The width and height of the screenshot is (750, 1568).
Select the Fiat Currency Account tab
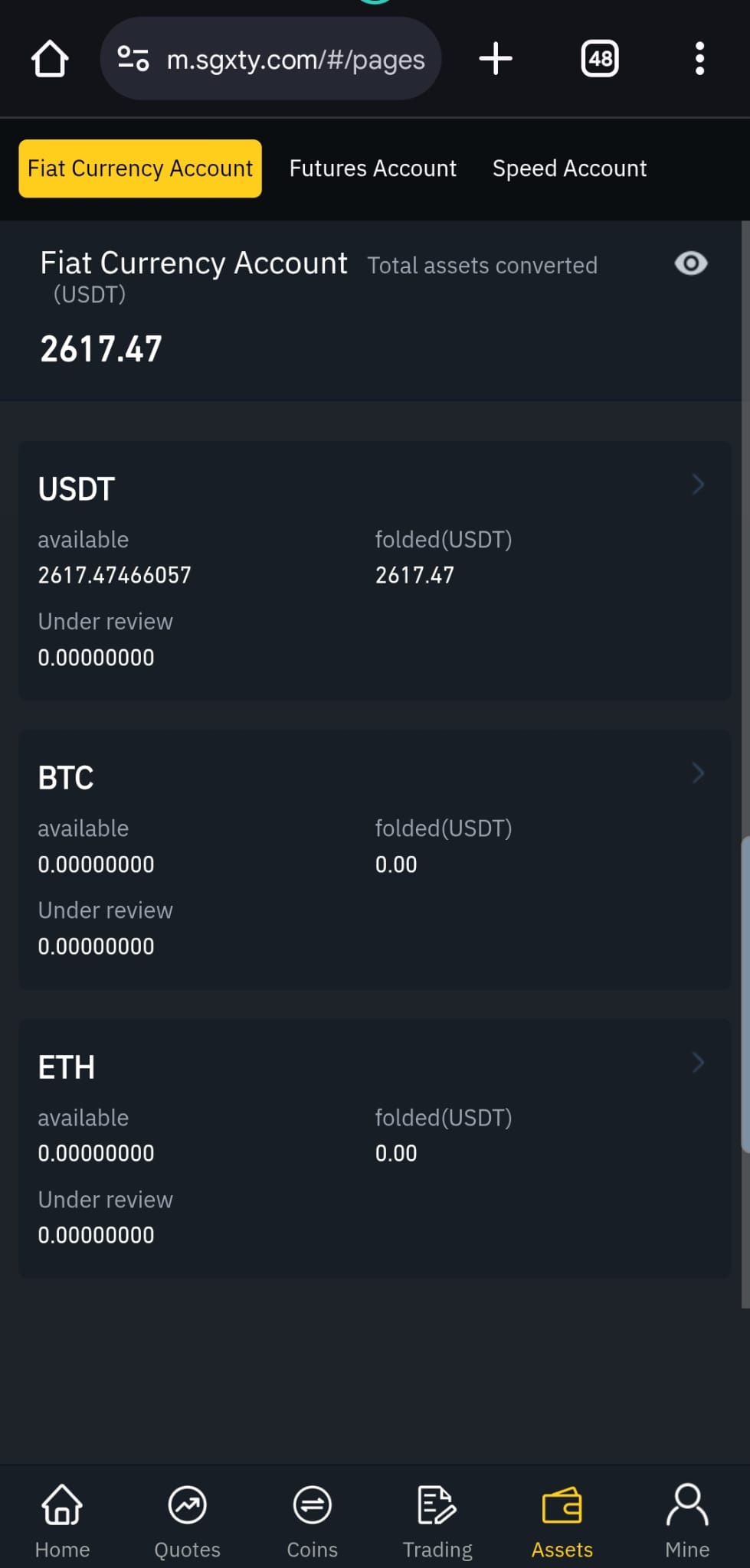tap(140, 168)
